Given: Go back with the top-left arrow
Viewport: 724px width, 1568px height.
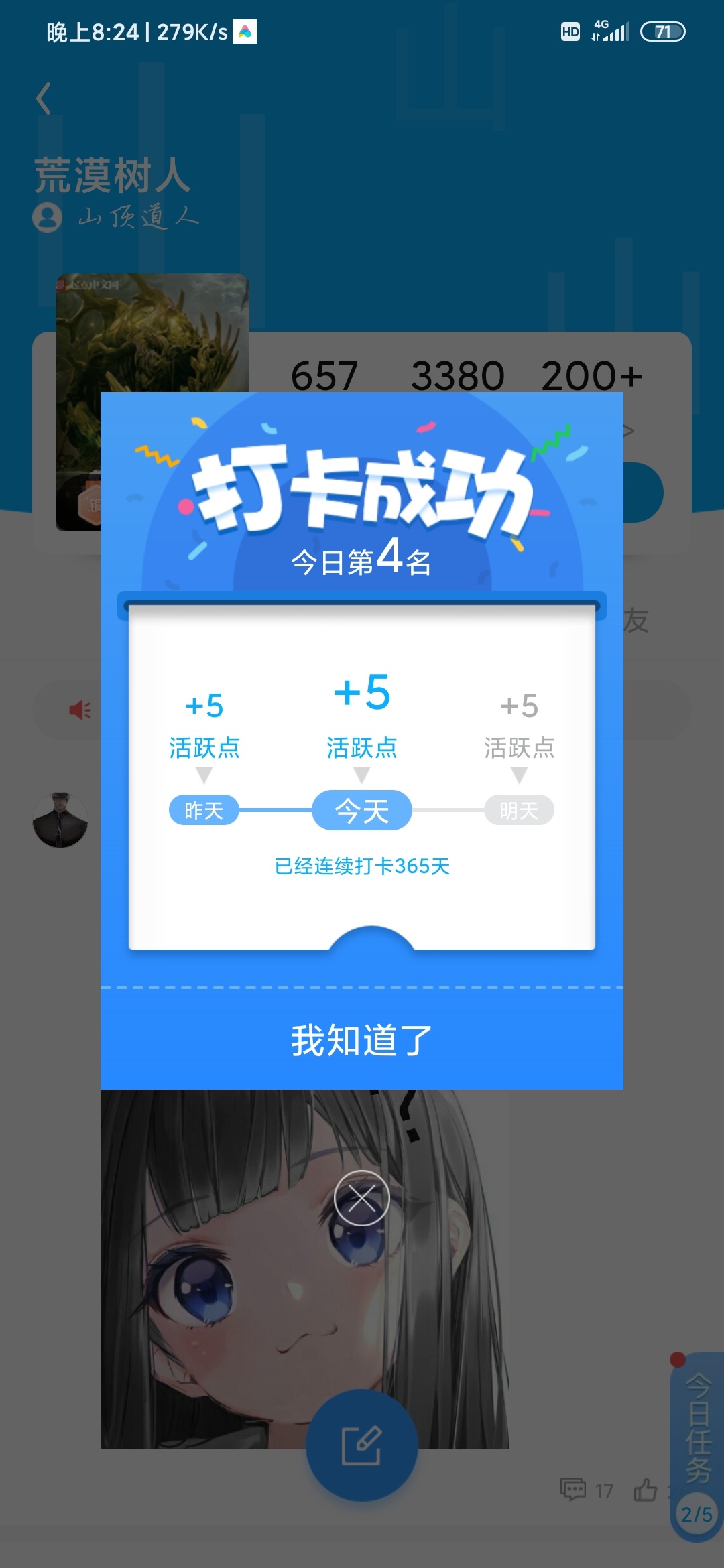Looking at the screenshot, I should (44, 99).
